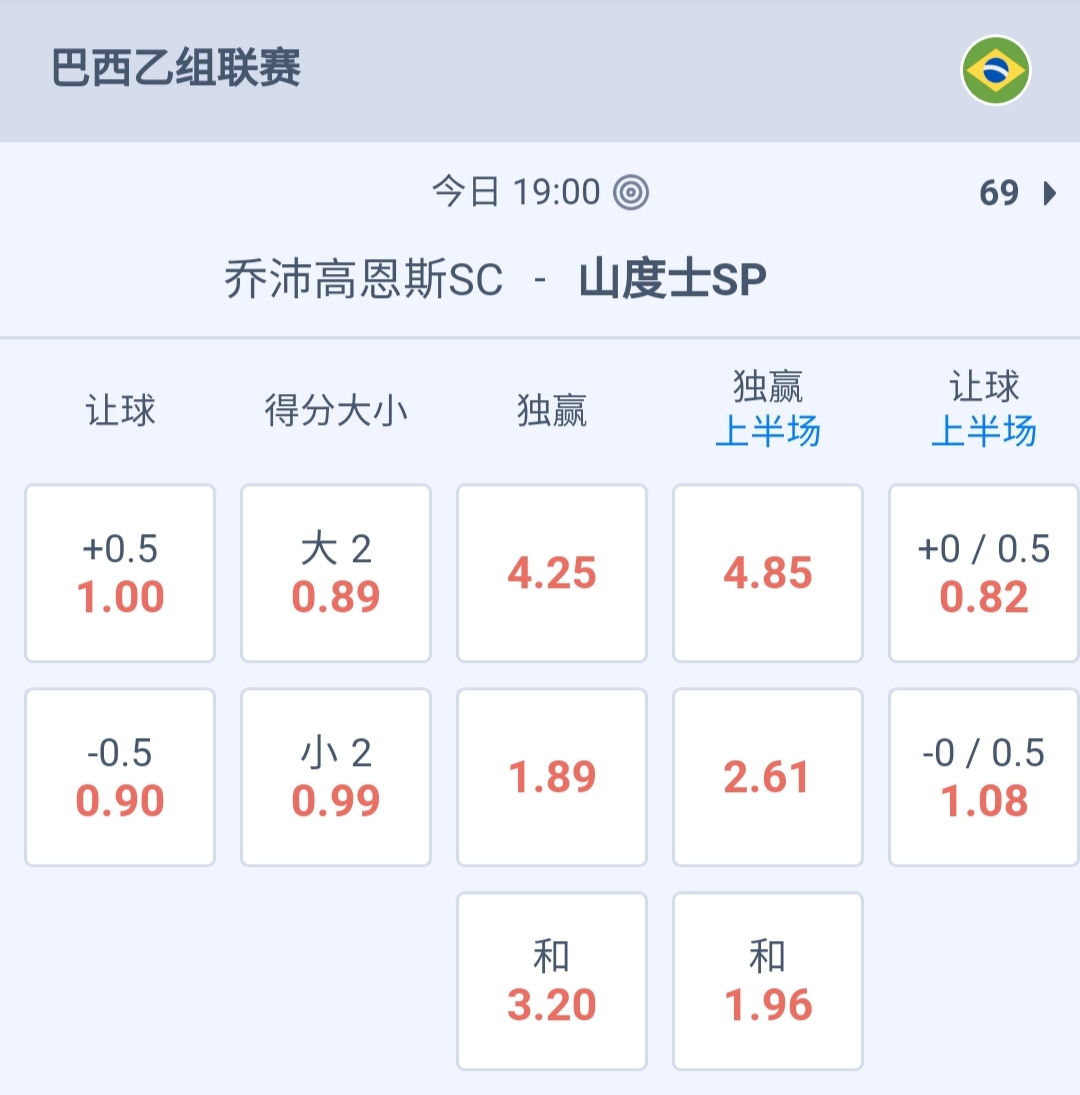Select 让球 +0.5 odds at 1.00
The width and height of the screenshot is (1080, 1095).
[120, 573]
